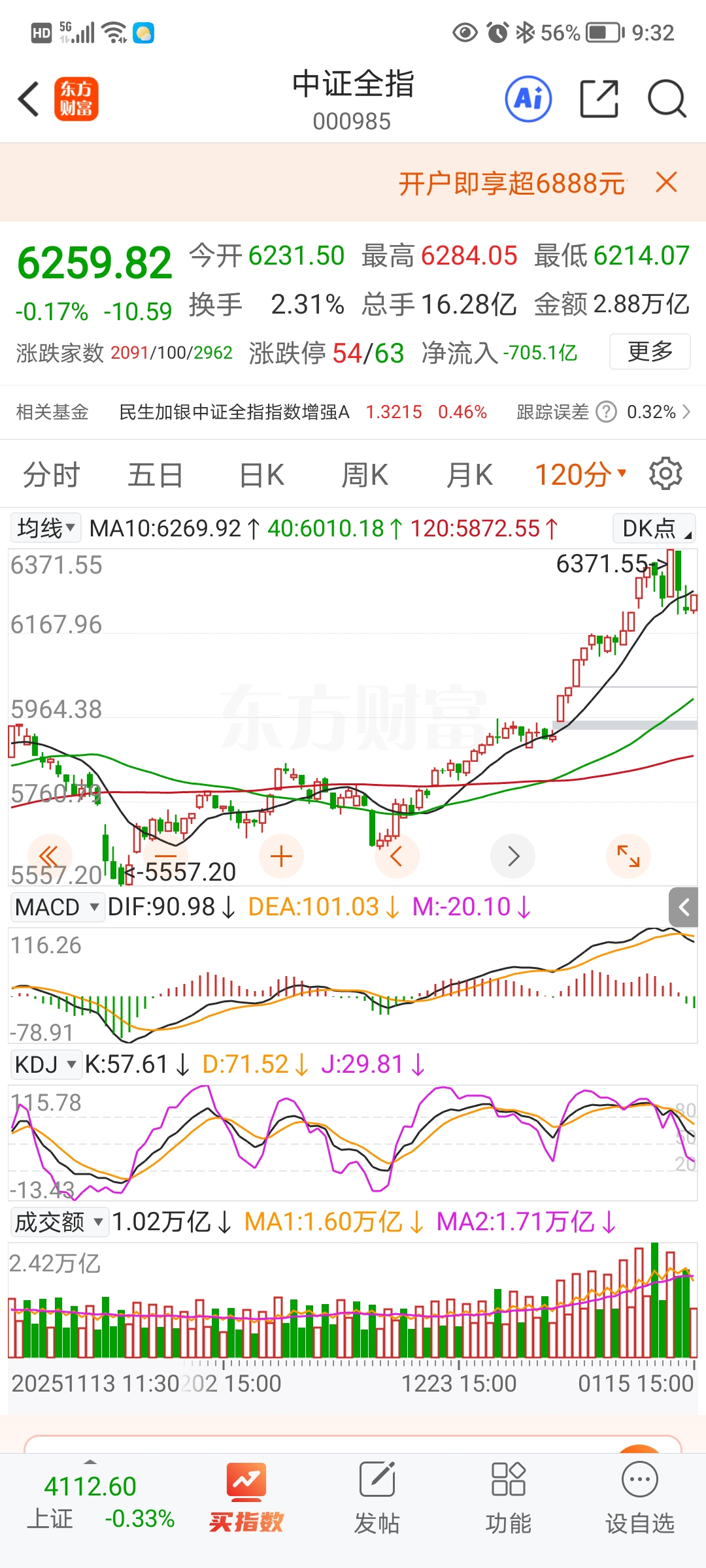The height and width of the screenshot is (1568, 706).
Task: Open 设自选 to add to watchlist
Action: coord(639,1497)
